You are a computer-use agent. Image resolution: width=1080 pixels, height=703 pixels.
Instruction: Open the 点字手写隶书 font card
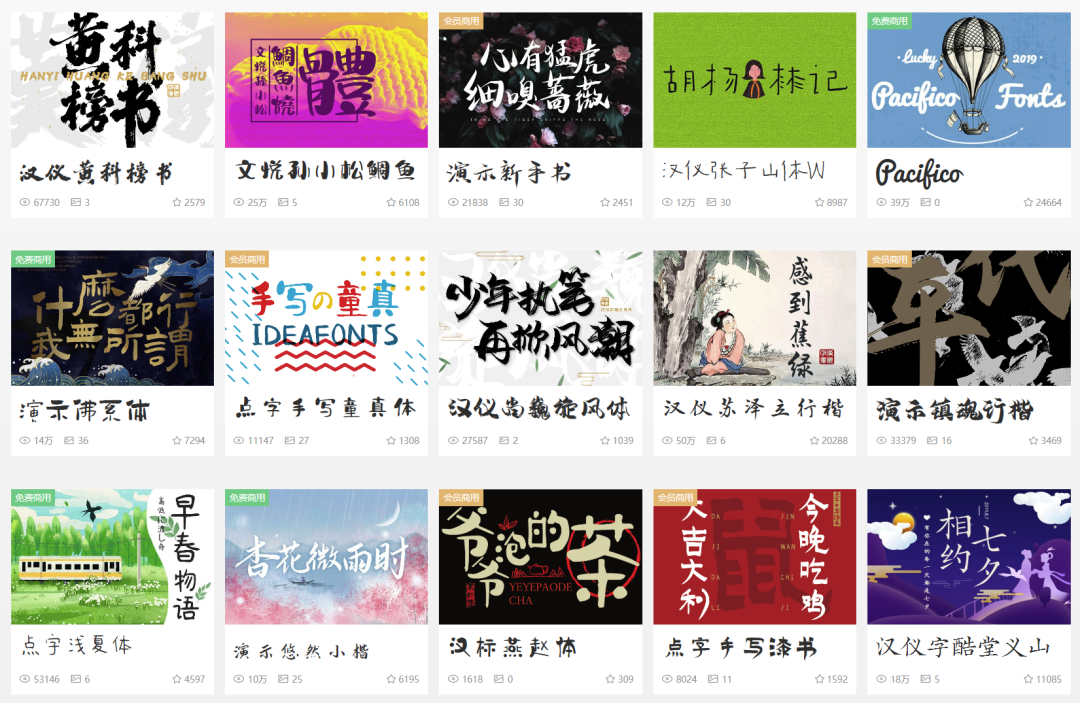coord(754,557)
